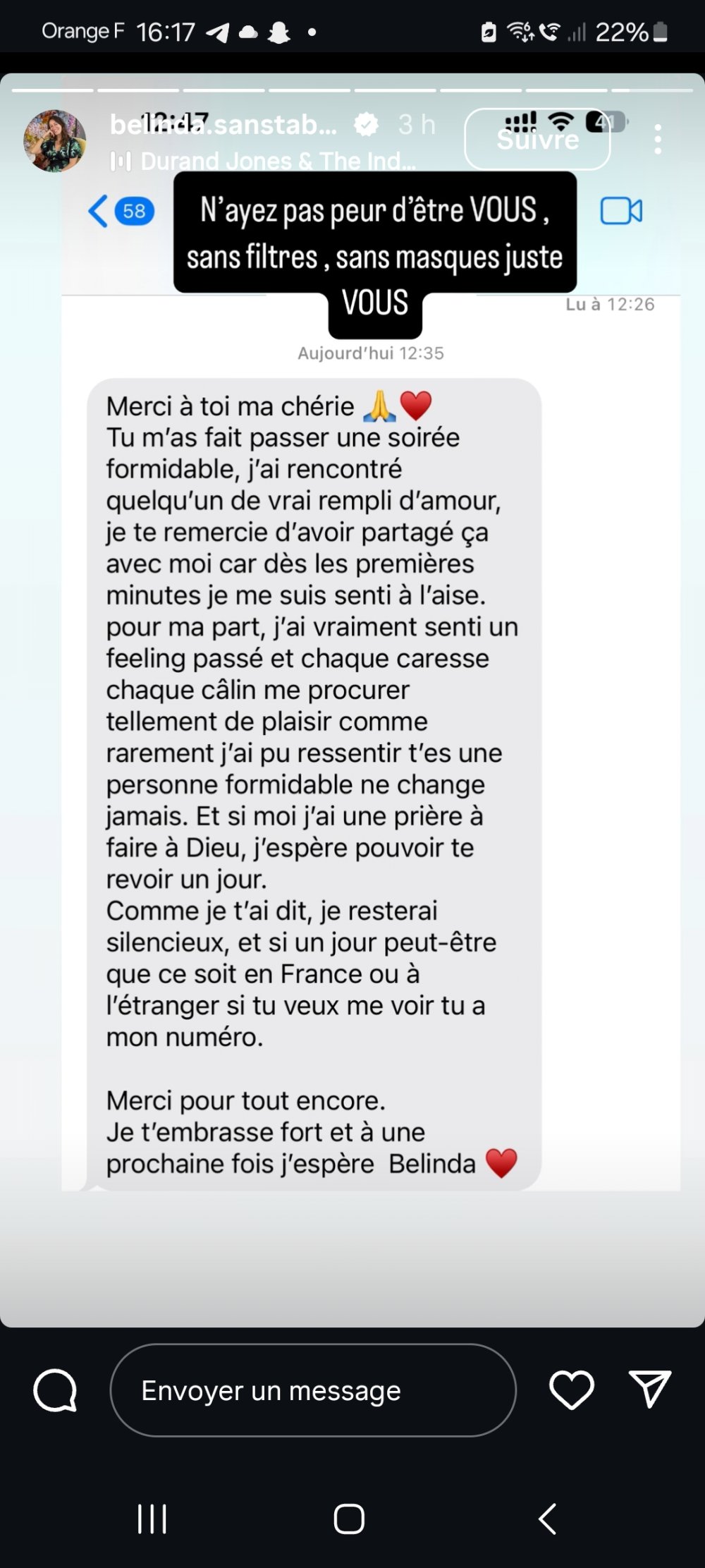Open the story overflow menu
The height and width of the screenshot is (1568, 705).
658,140
